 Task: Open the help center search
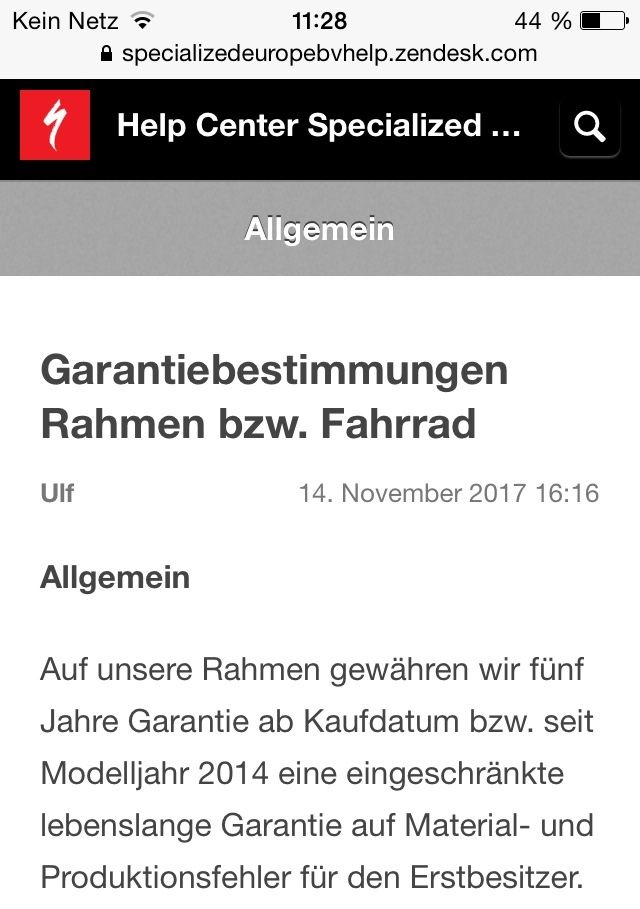589,127
